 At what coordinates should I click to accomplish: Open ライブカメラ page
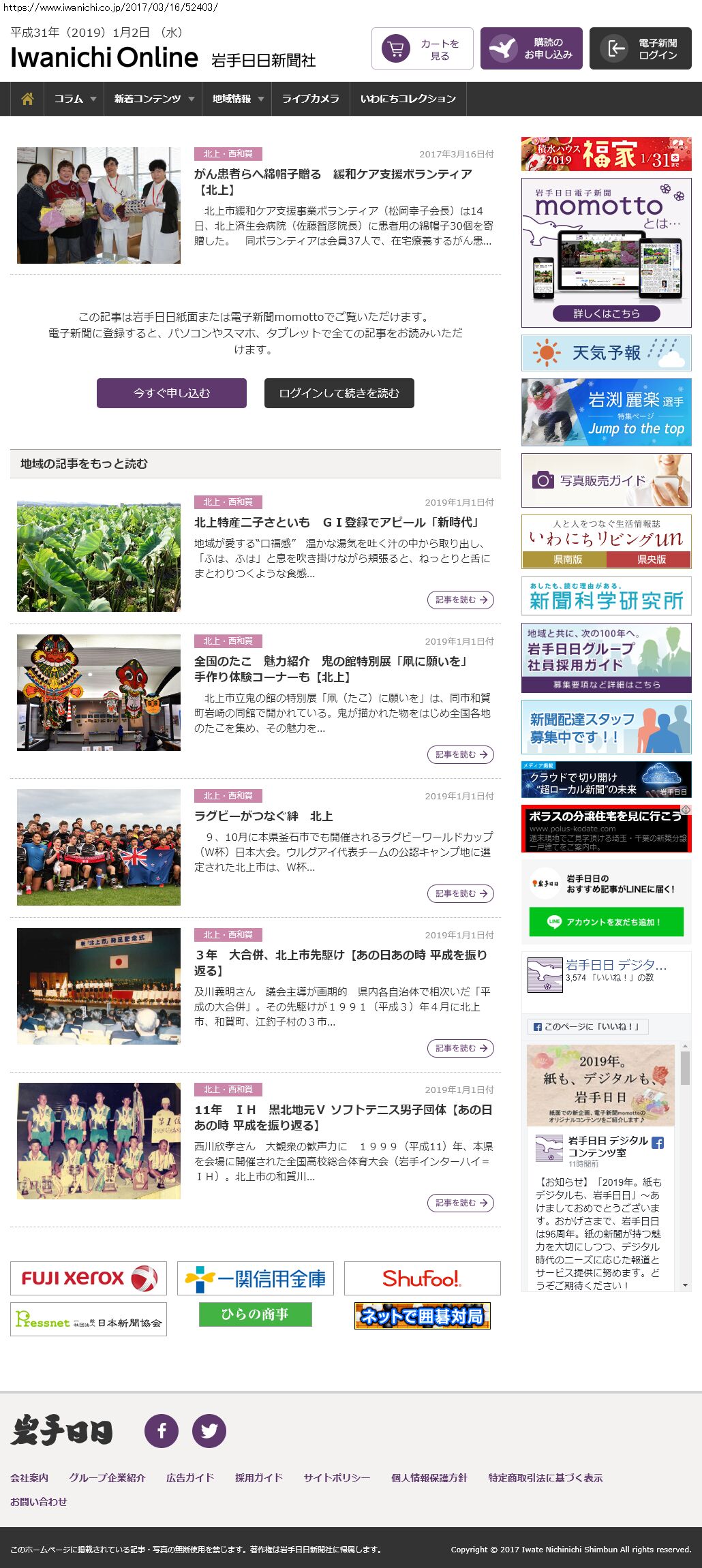310,99
